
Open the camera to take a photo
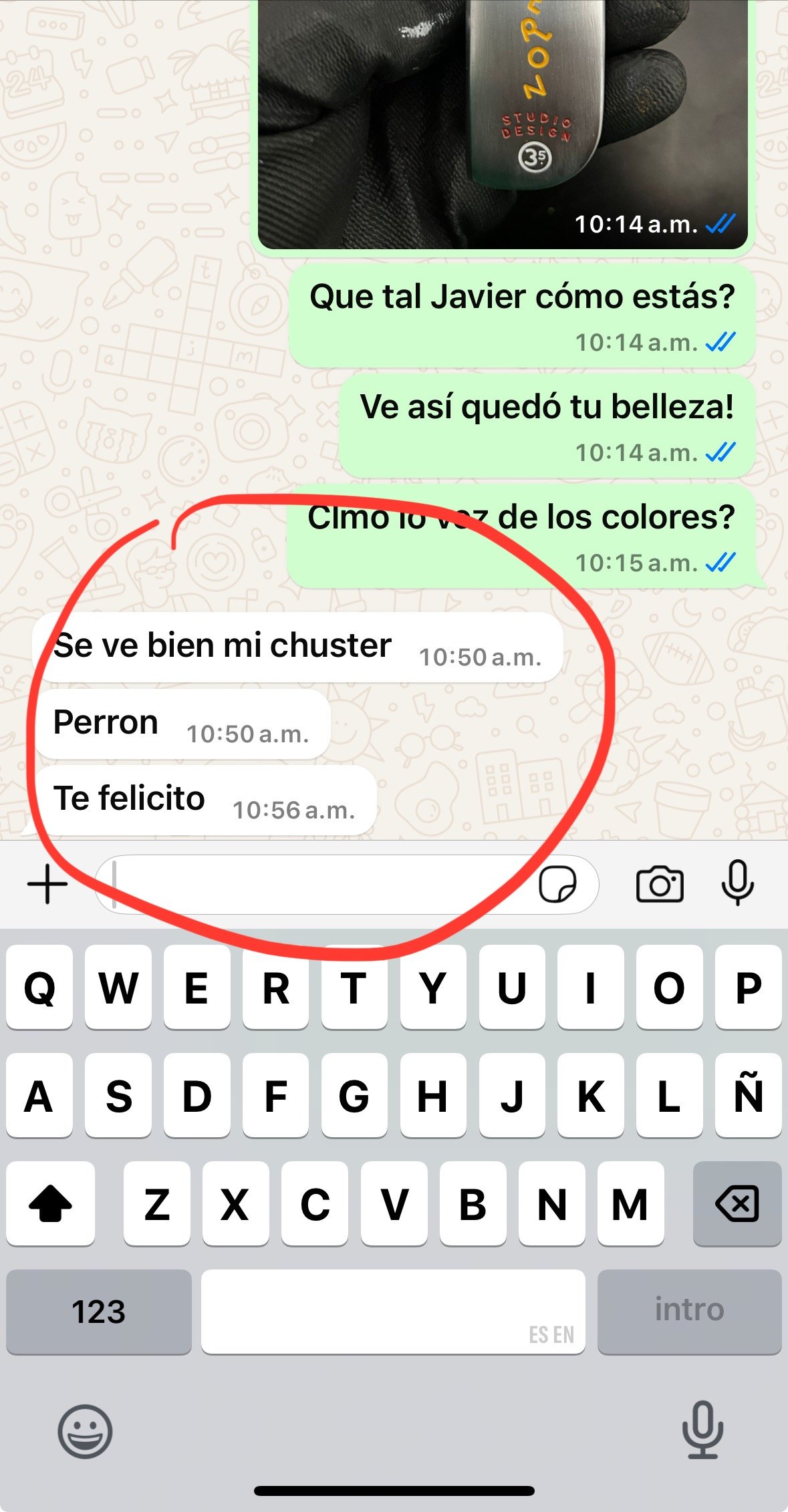coord(659,884)
